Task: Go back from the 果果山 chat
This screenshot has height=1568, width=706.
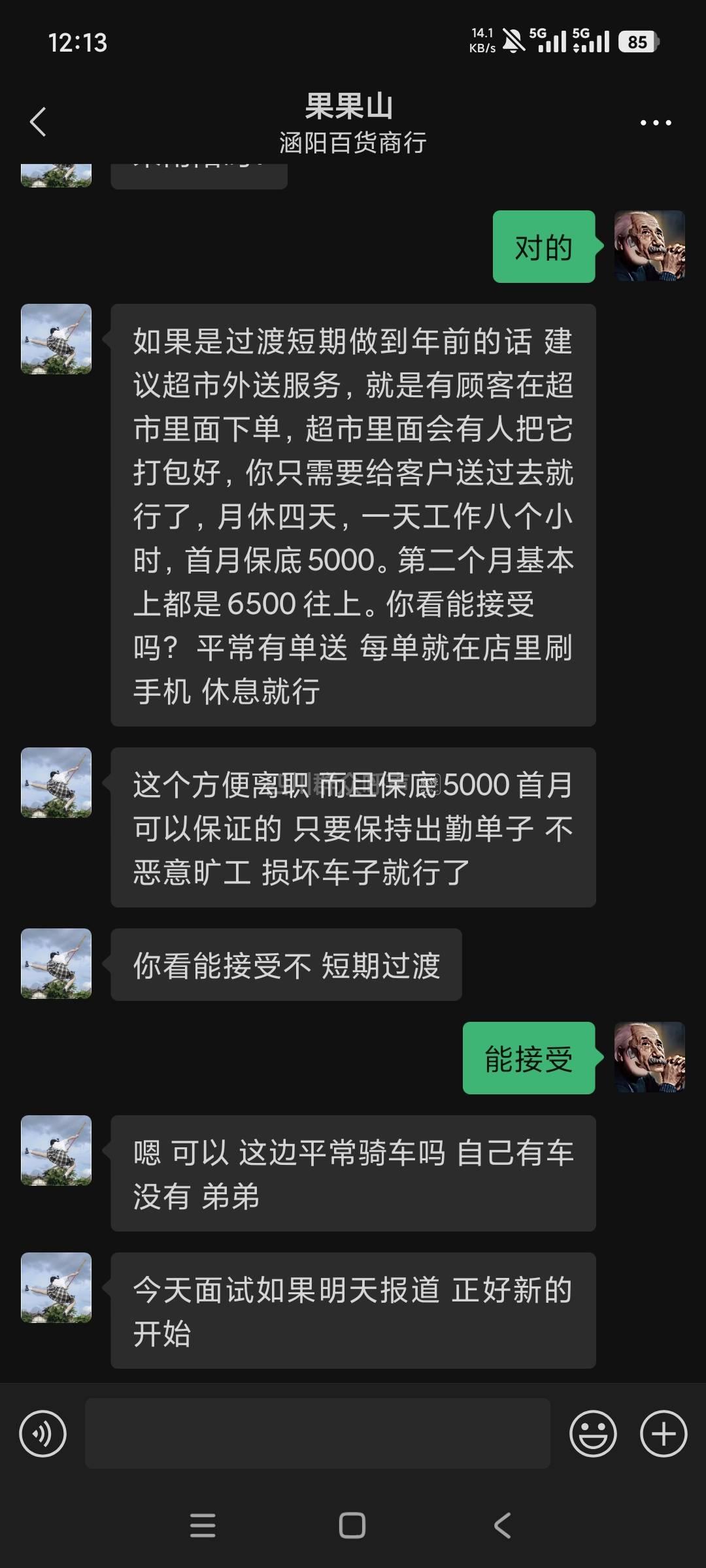Action: point(39,122)
